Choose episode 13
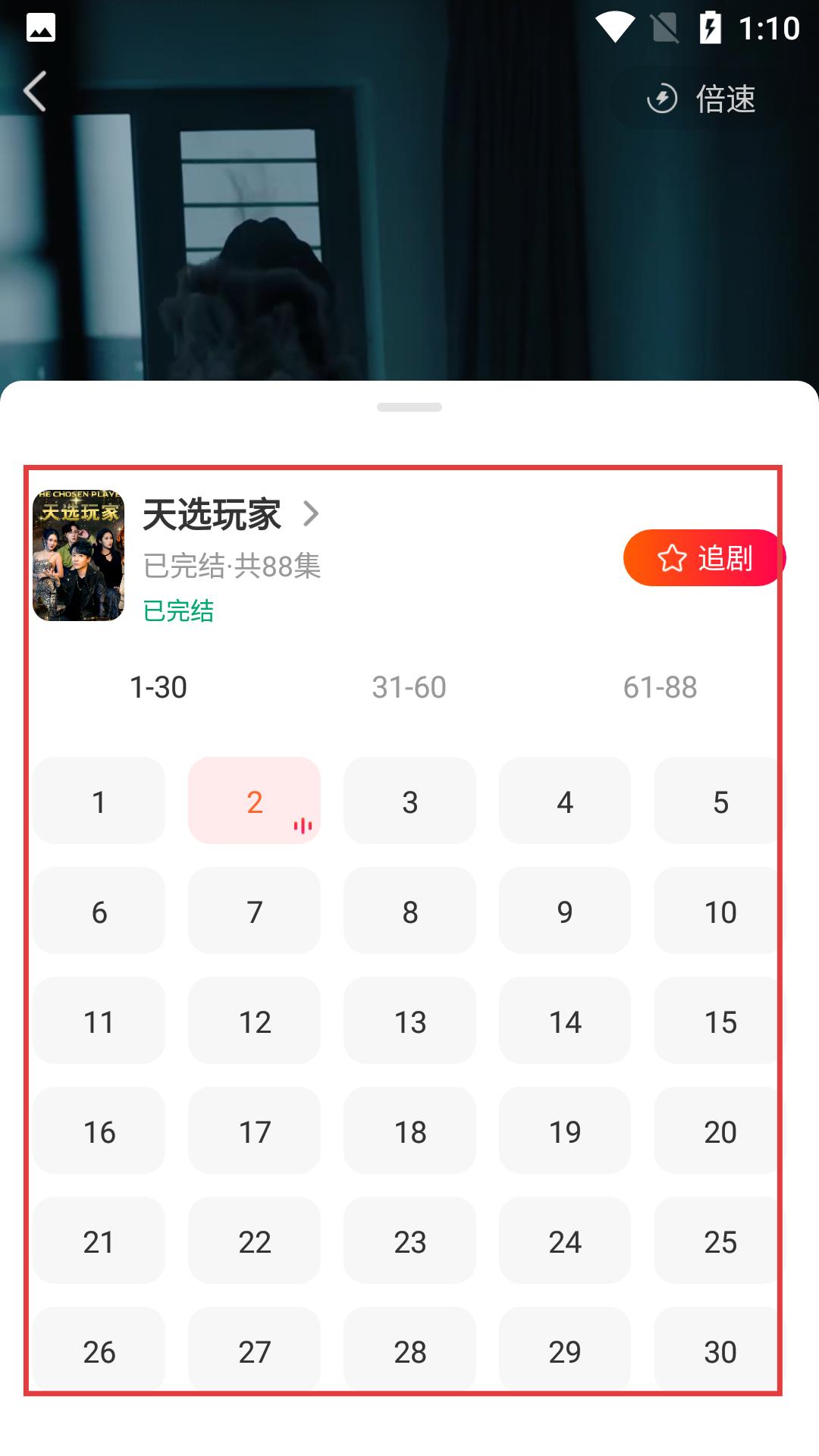 click(x=409, y=1021)
